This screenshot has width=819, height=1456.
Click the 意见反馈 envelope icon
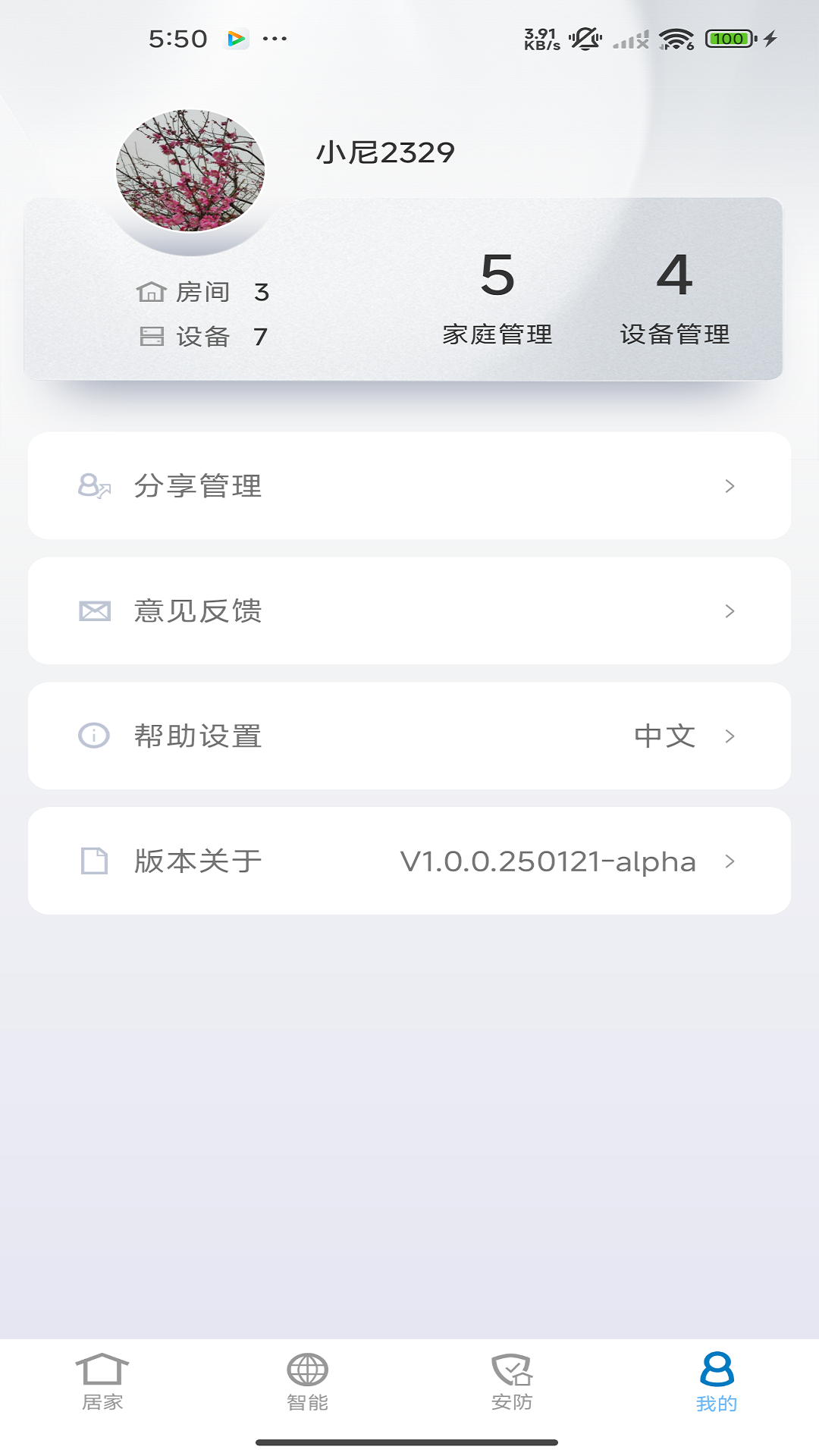(93, 611)
